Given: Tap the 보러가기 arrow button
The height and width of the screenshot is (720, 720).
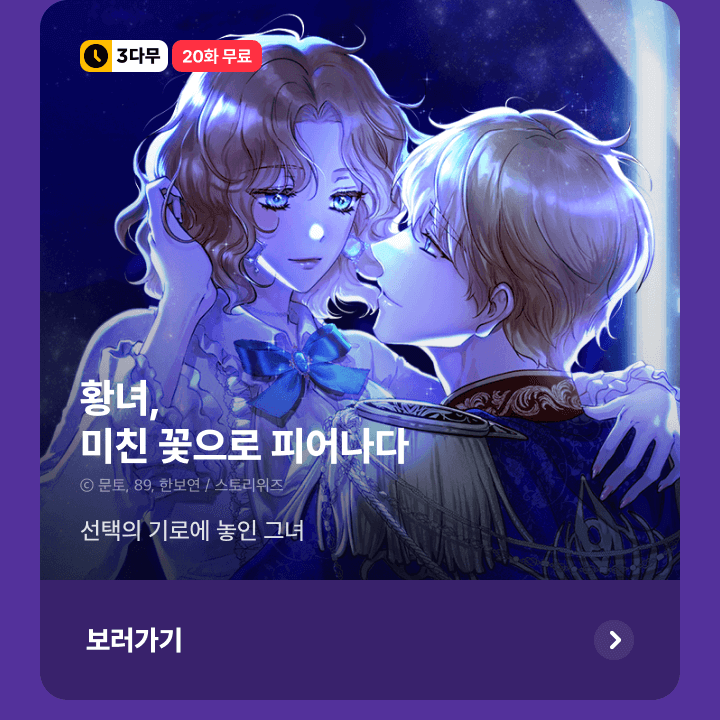Looking at the screenshot, I should pos(613,640).
